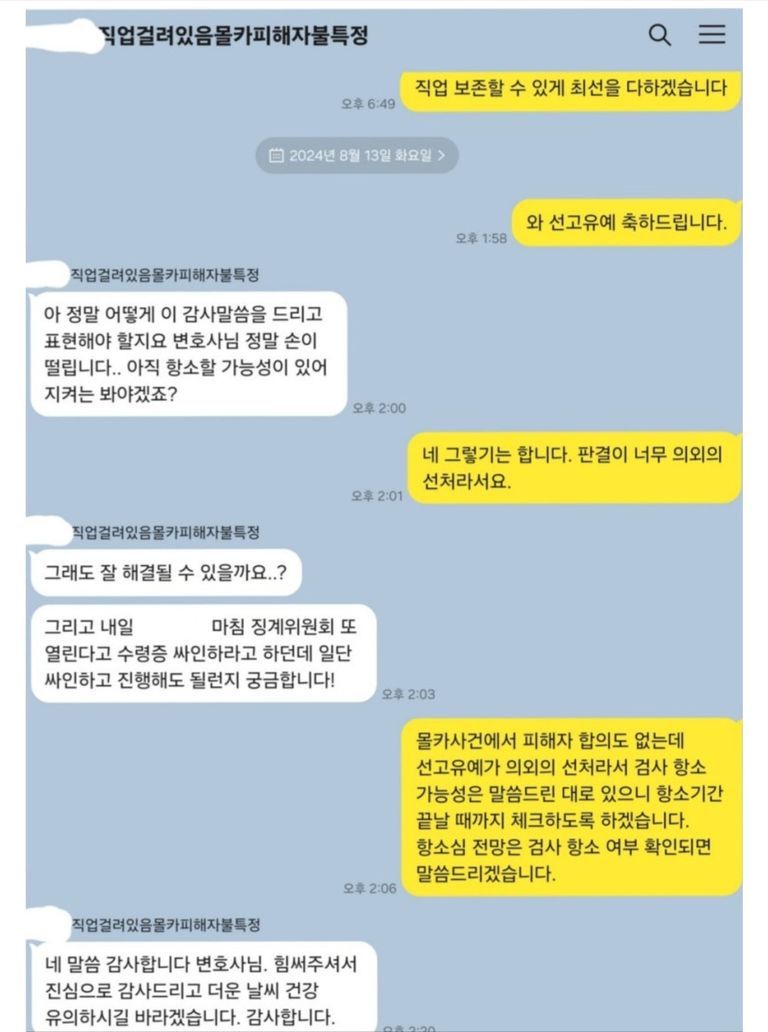Tap the 2024년 8월 13일 date chip

(357, 156)
